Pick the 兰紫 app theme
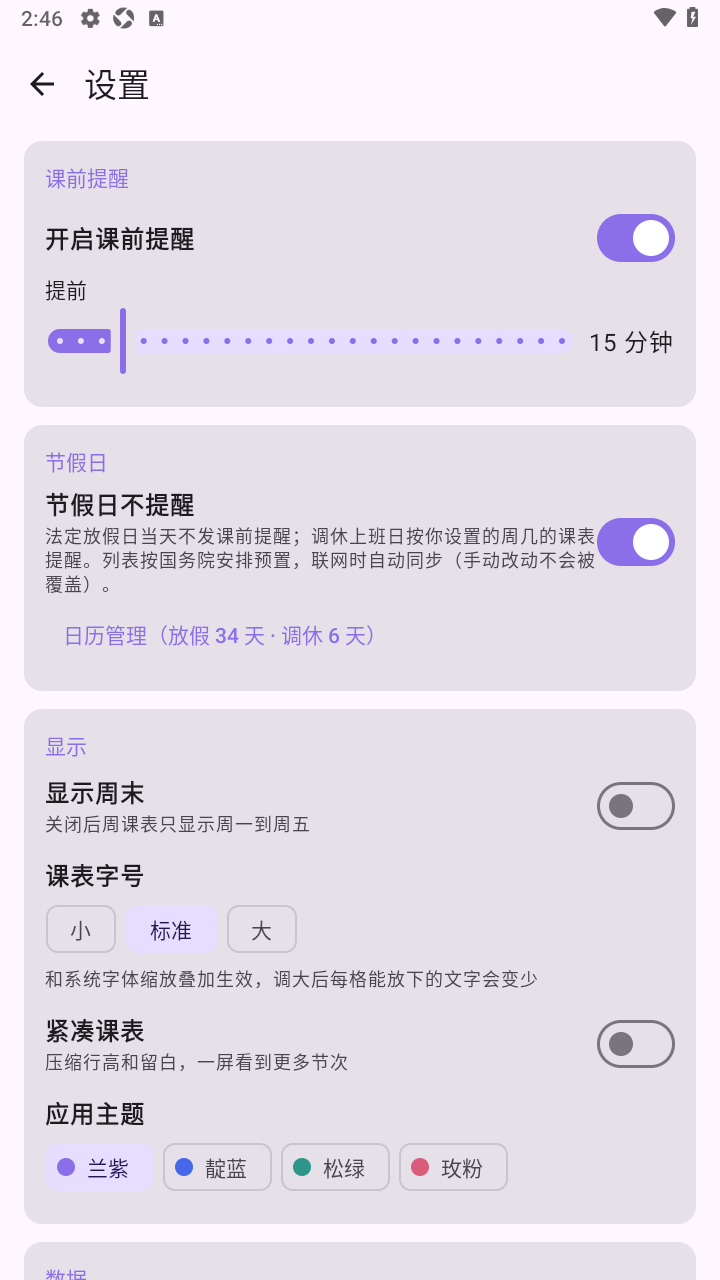The width and height of the screenshot is (720, 1280). 99,1167
